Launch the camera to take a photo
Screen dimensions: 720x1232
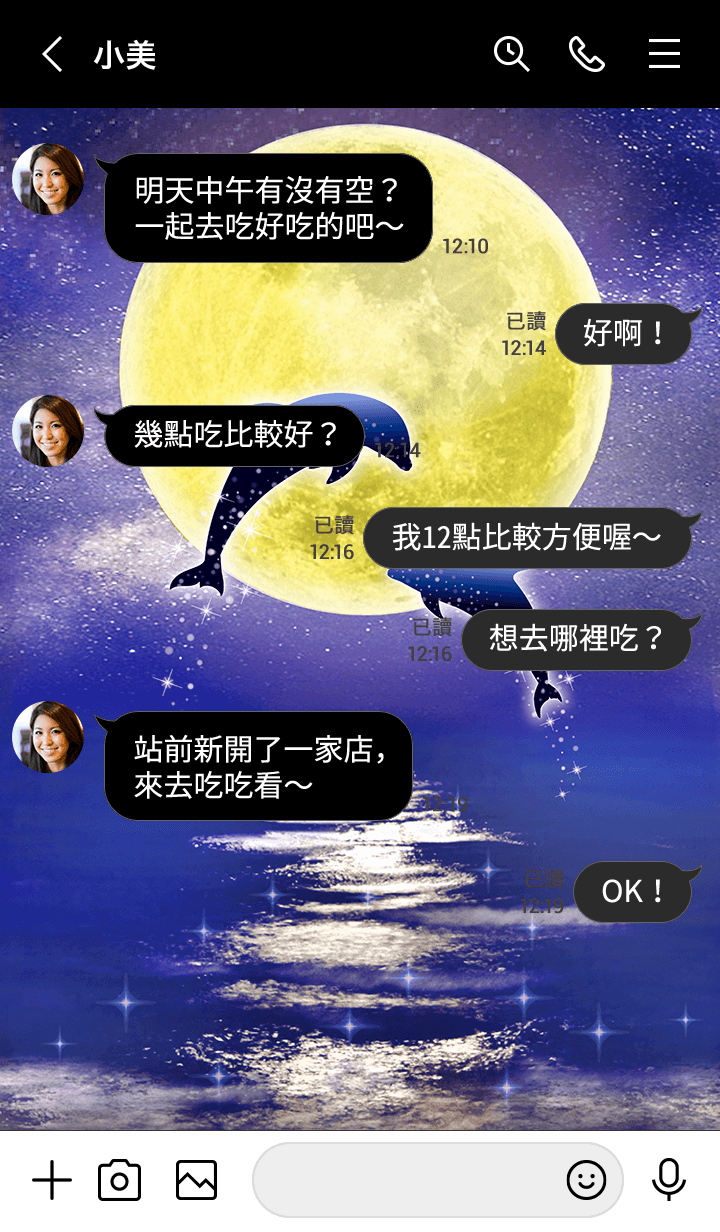(119, 1181)
